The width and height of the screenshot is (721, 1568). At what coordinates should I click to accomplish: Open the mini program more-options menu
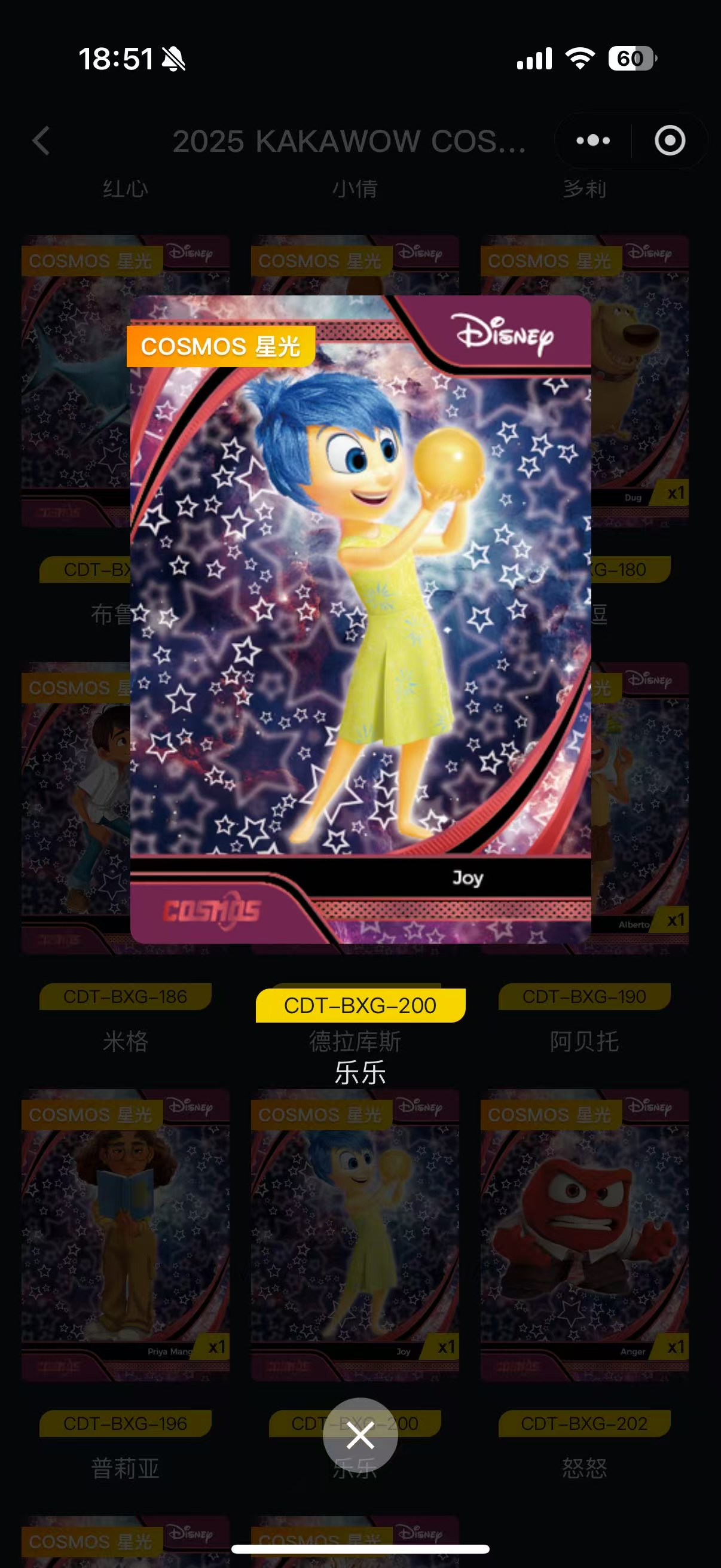pos(592,141)
